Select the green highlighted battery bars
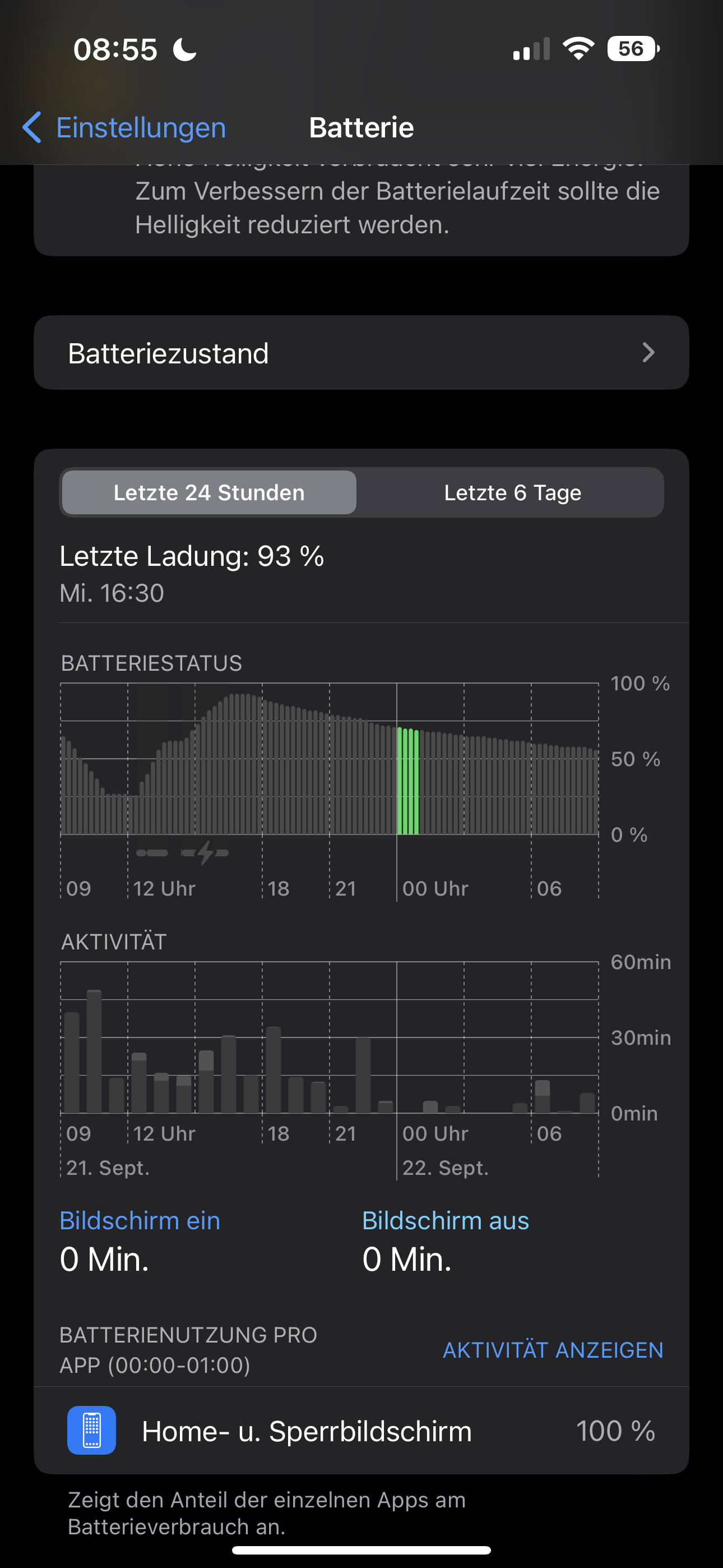 click(x=408, y=780)
